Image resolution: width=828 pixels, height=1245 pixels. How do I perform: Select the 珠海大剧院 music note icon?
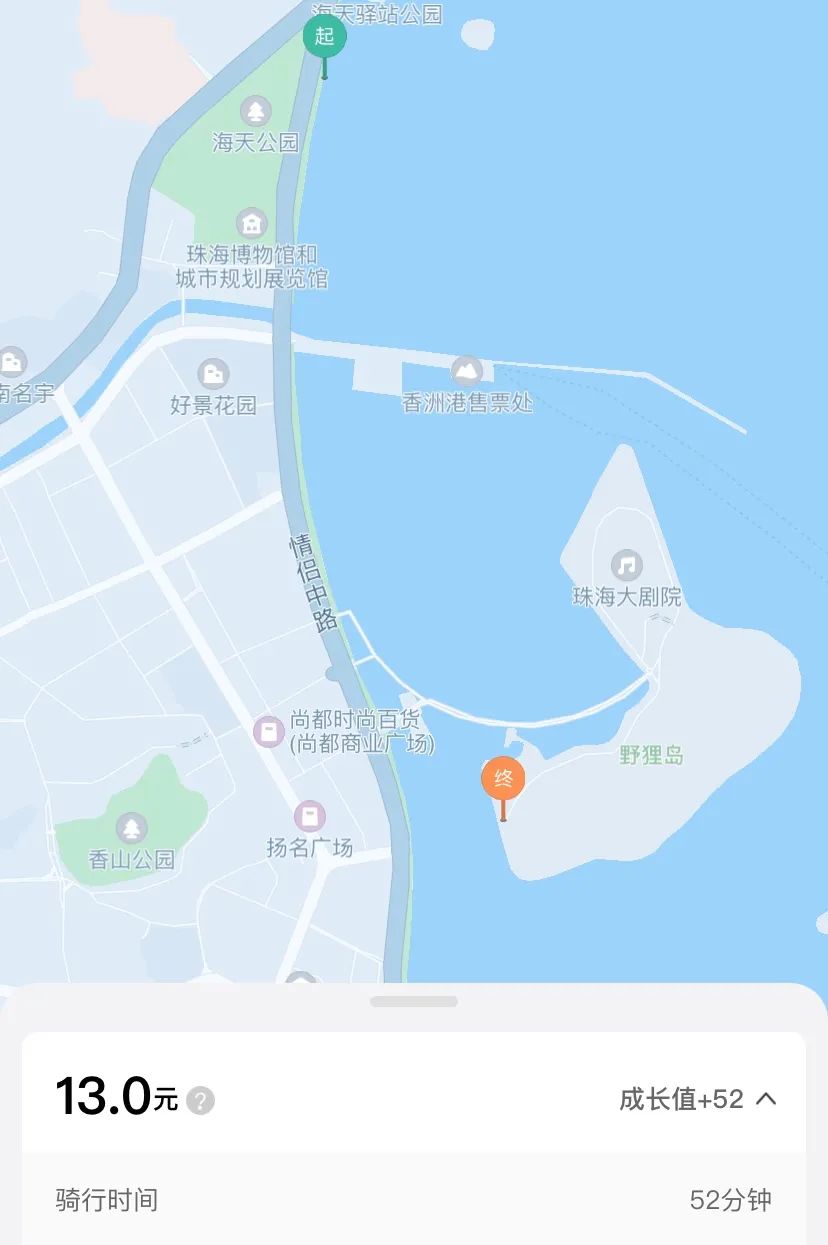point(625,565)
